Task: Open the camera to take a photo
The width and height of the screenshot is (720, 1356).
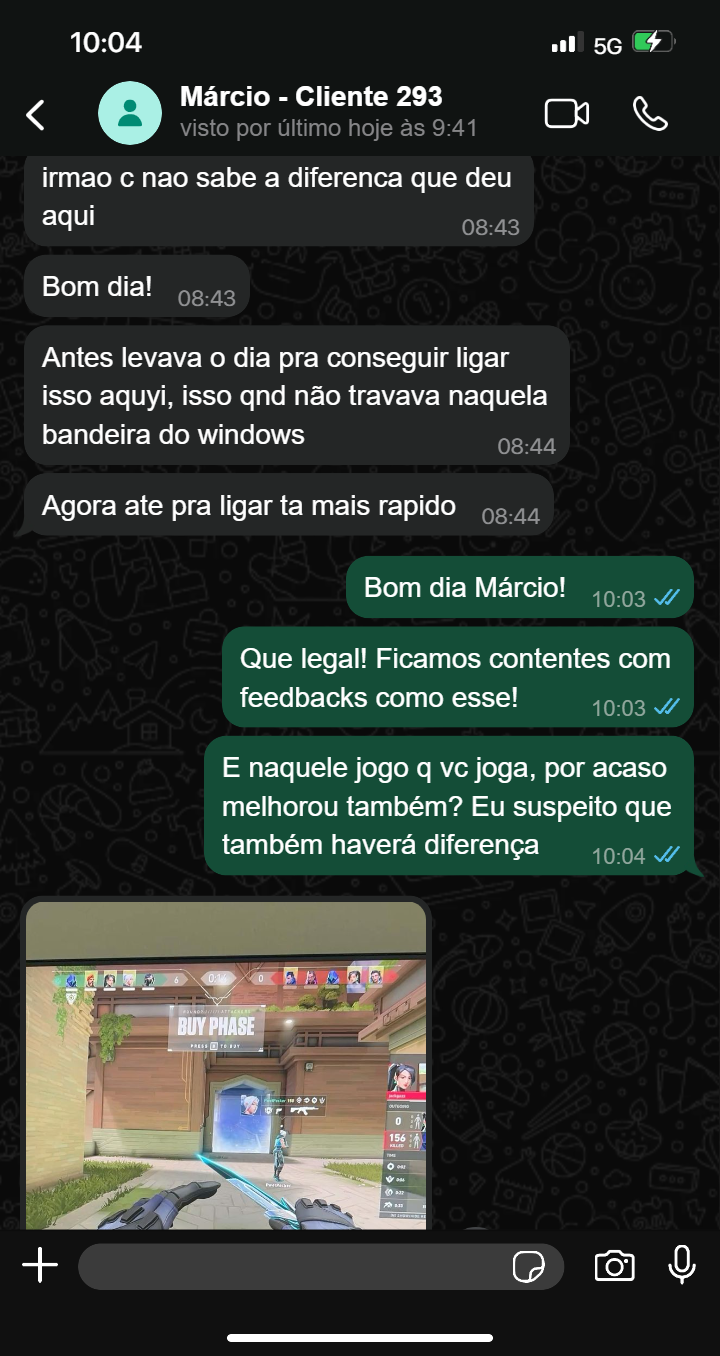Action: pos(614,1266)
